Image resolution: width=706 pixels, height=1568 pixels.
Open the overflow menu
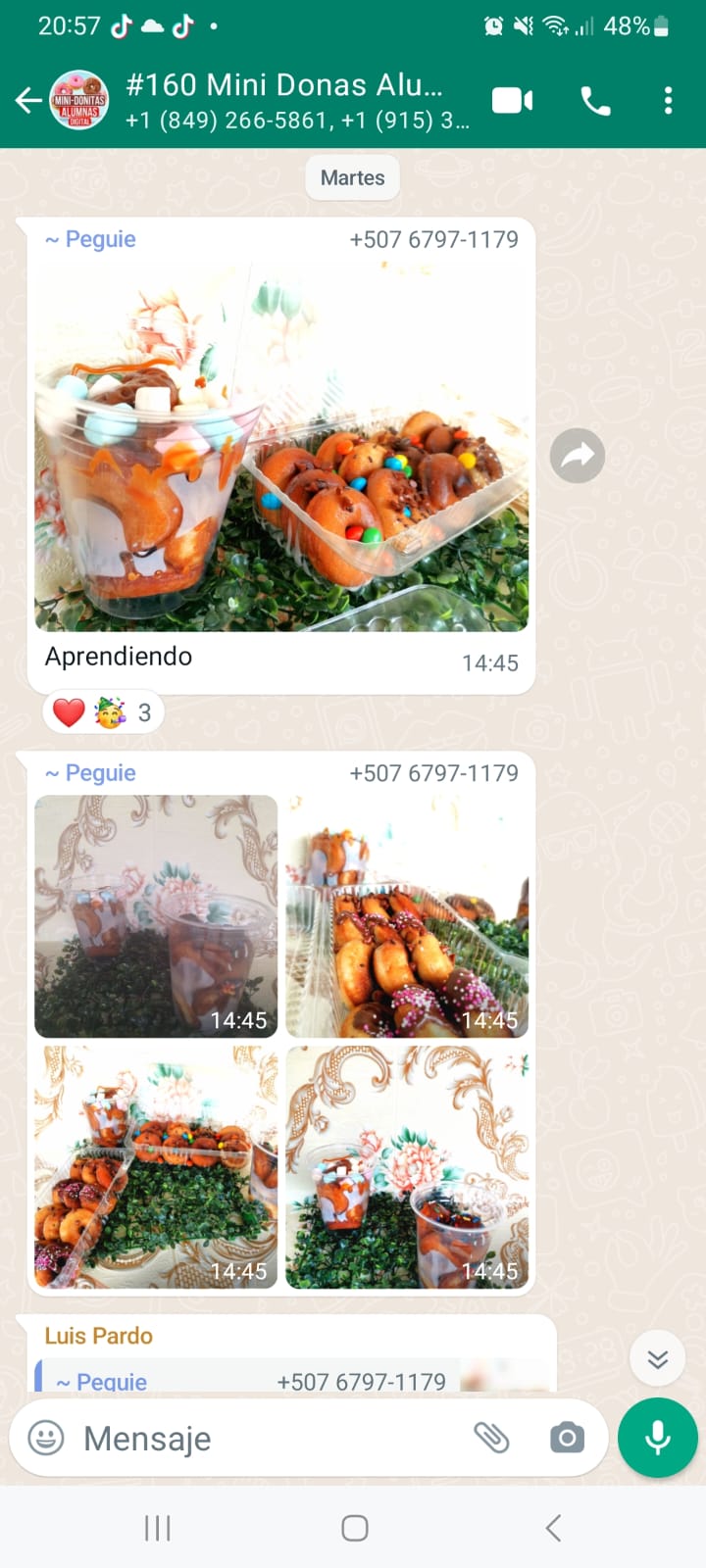pyautogui.click(x=668, y=100)
